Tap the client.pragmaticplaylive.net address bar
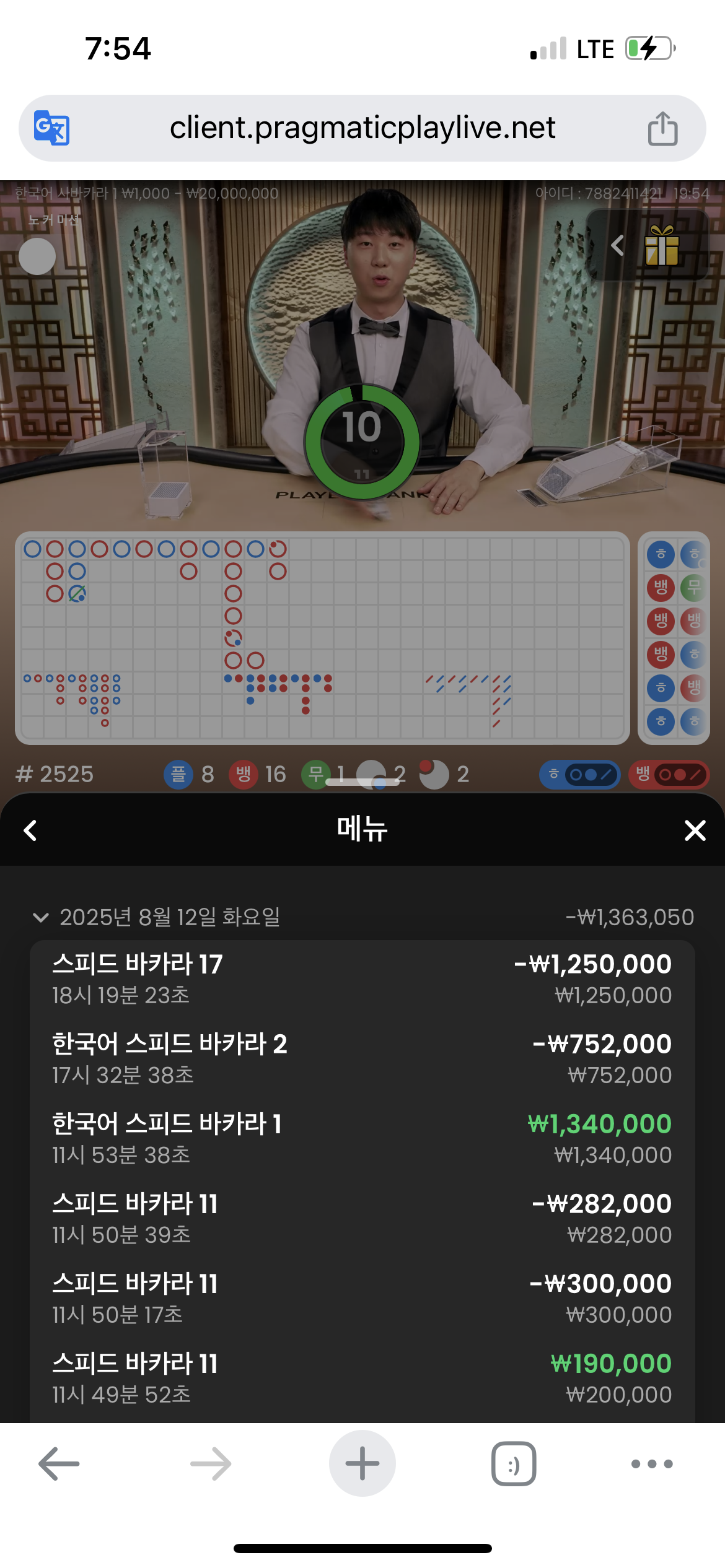Screen dimensions: 725x1568 (x=362, y=128)
